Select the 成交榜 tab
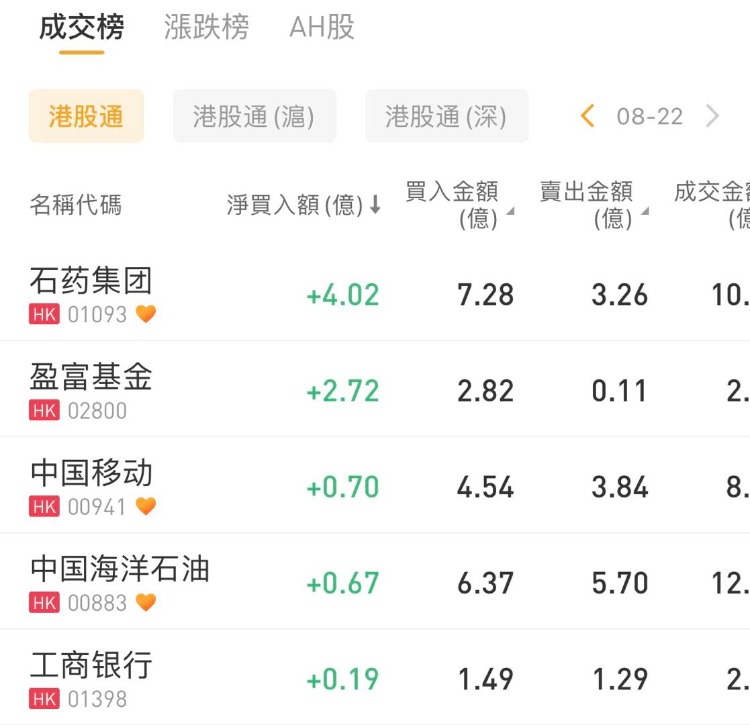 pos(81,28)
